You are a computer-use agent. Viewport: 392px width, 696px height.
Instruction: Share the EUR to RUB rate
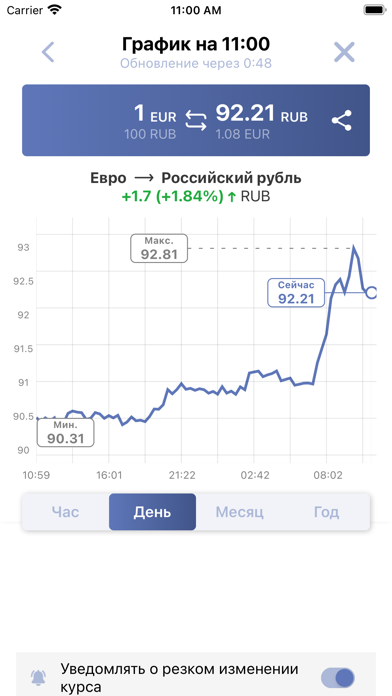coord(341,120)
